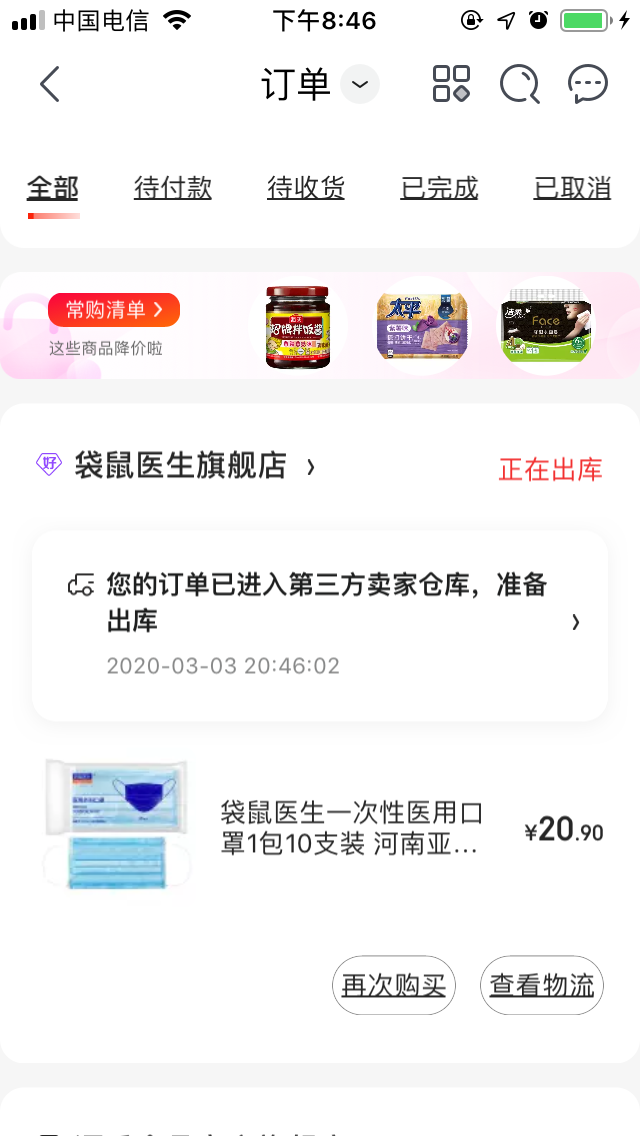Image resolution: width=640 pixels, height=1136 pixels.
Task: Open the 常购清单 list
Action: point(113,310)
